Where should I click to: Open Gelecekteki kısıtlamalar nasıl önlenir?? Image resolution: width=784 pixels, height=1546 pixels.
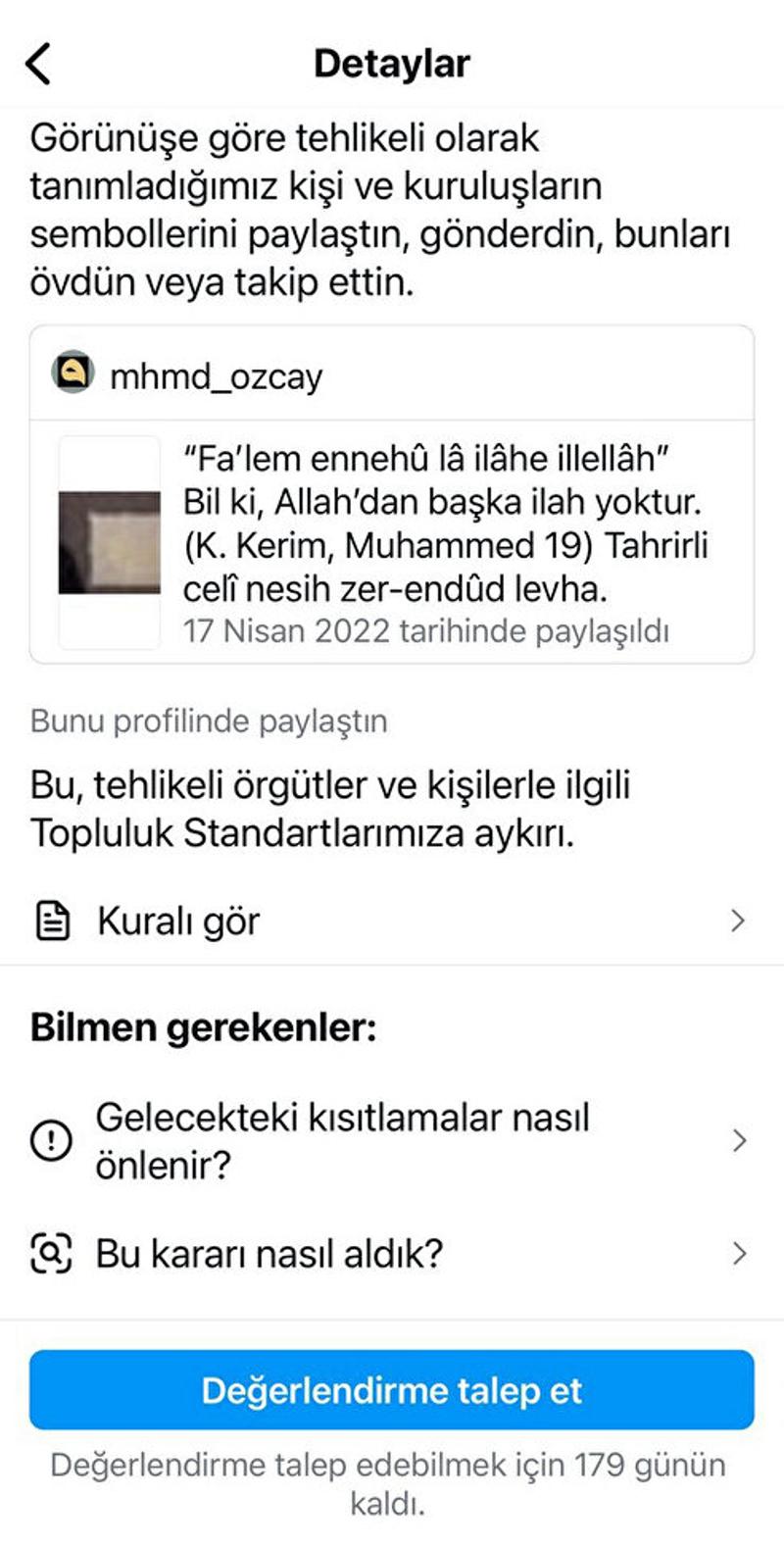click(392, 1140)
